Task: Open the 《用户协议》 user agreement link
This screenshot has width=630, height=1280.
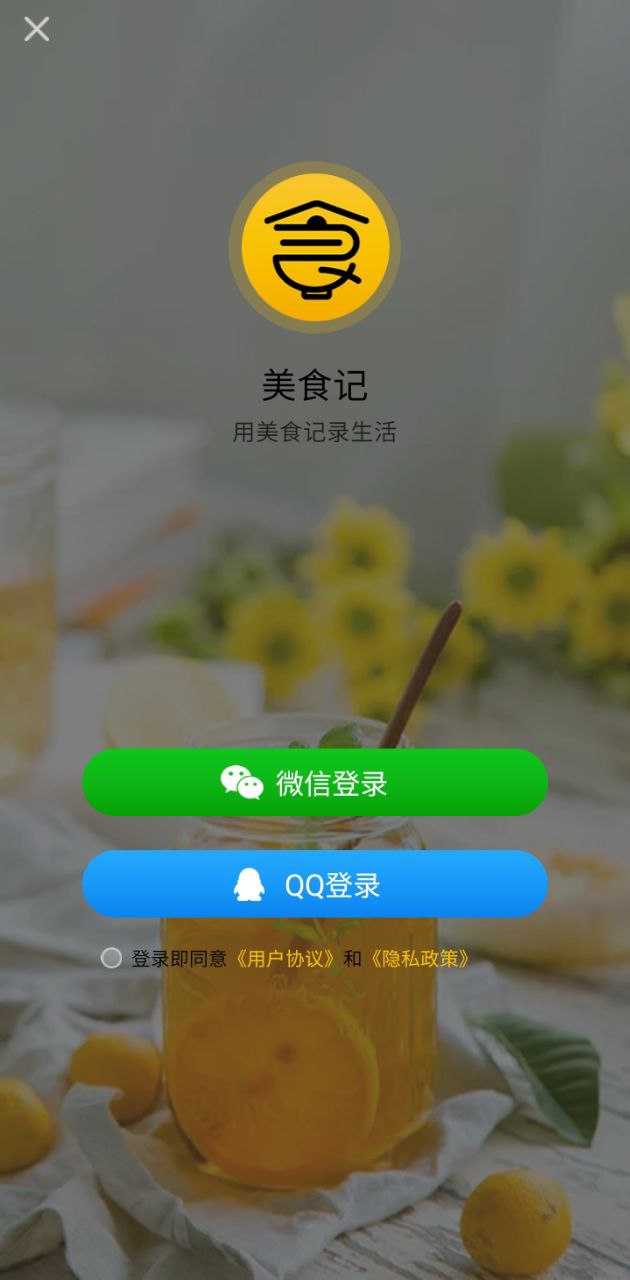Action: point(285,958)
